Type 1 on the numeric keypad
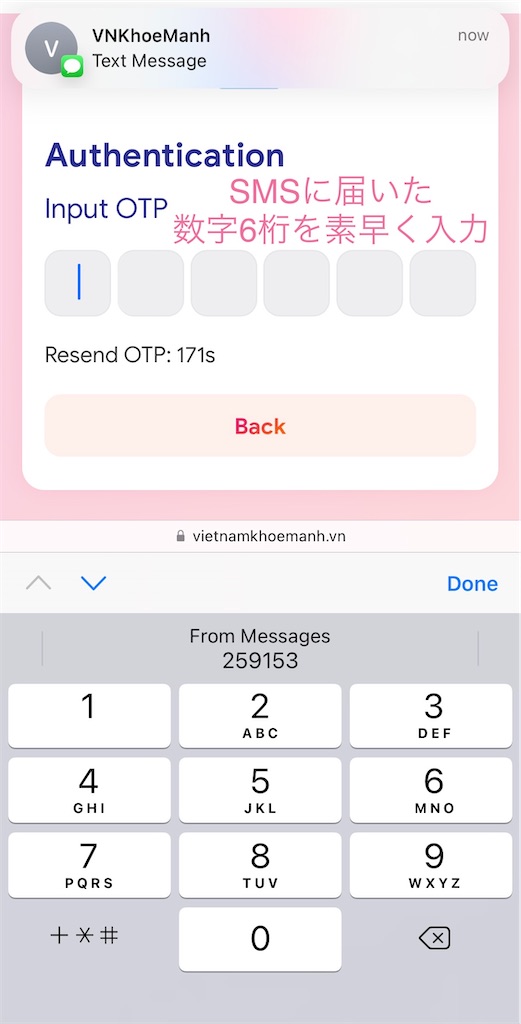This screenshot has height=1024, width=521. [x=89, y=715]
